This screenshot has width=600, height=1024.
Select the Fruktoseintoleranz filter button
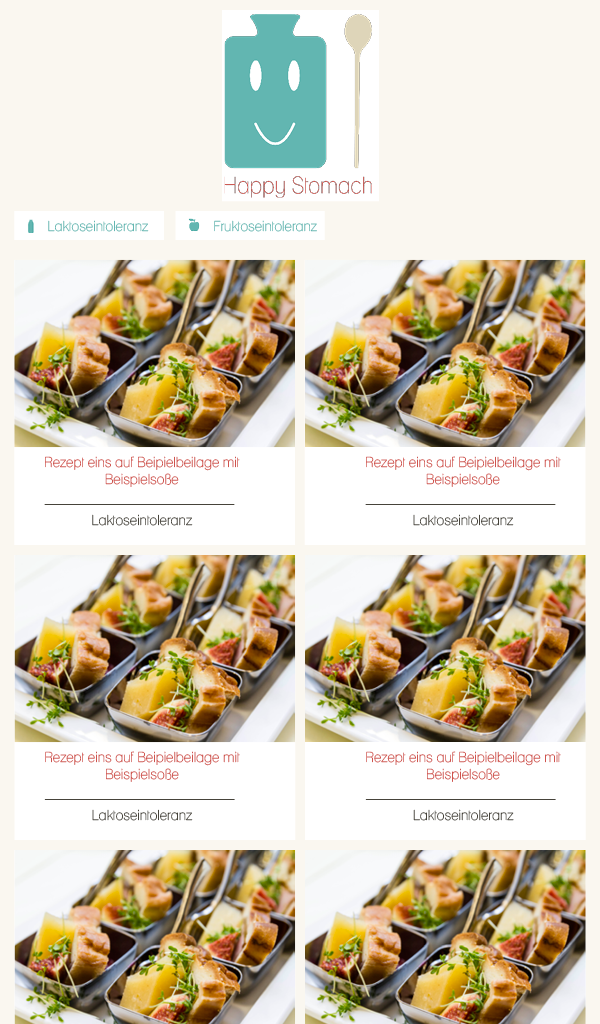click(250, 226)
